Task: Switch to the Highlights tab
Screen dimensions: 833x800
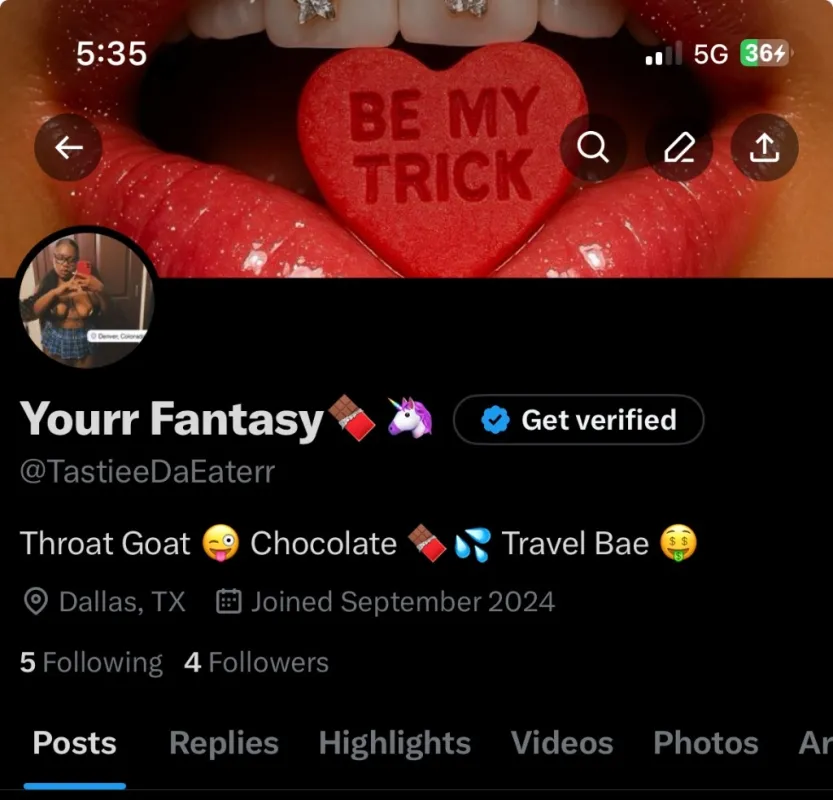Action: (394, 743)
